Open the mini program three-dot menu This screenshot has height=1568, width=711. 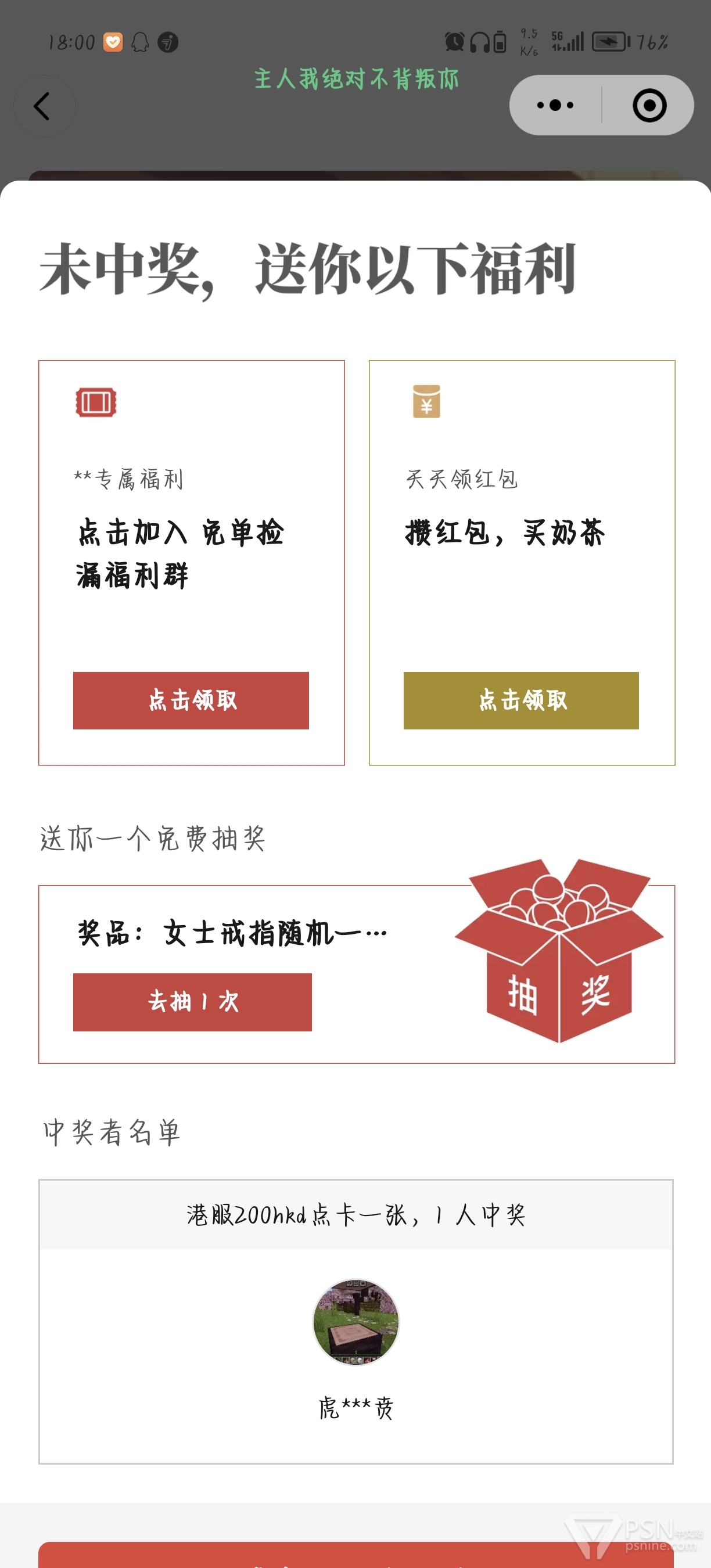coord(555,105)
